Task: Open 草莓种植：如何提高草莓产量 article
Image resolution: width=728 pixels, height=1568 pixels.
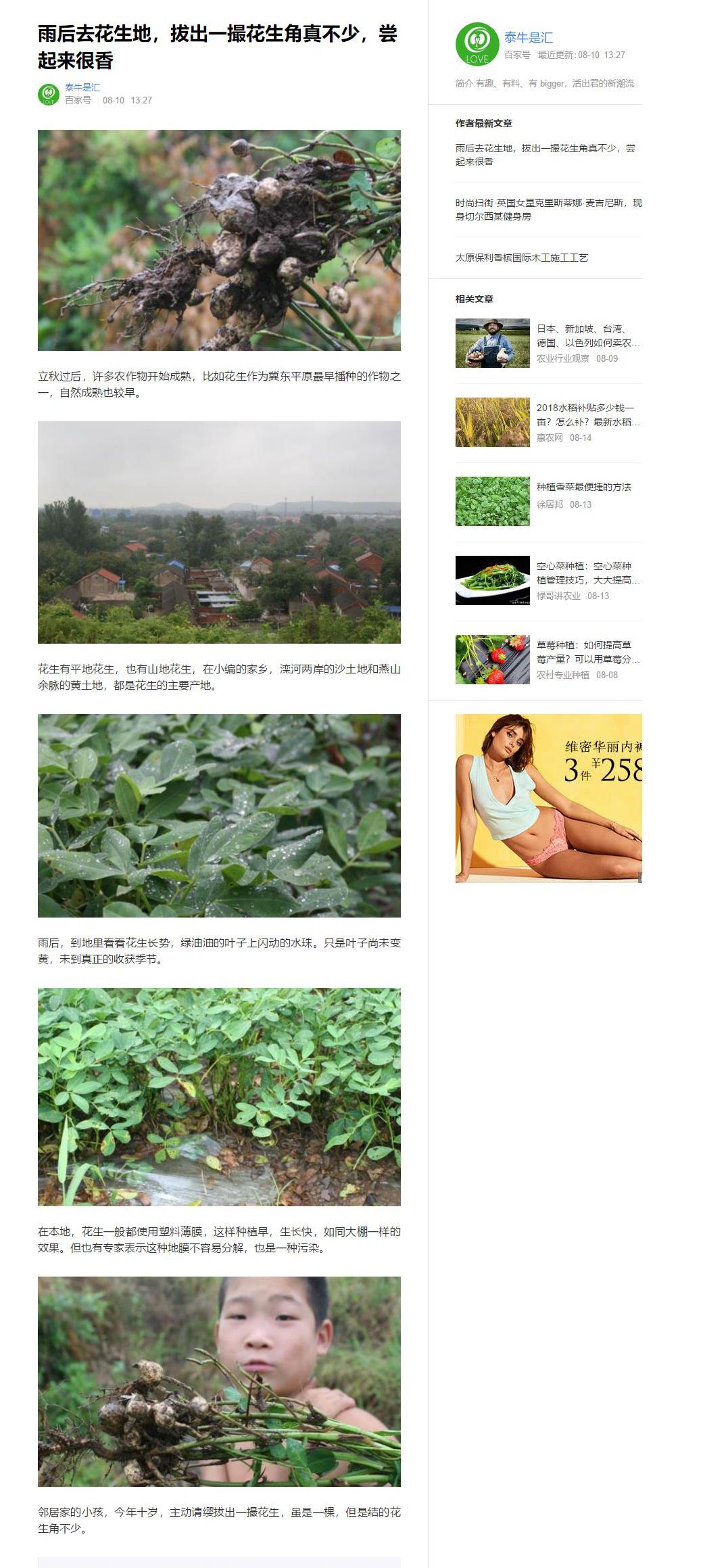Action: [x=587, y=652]
